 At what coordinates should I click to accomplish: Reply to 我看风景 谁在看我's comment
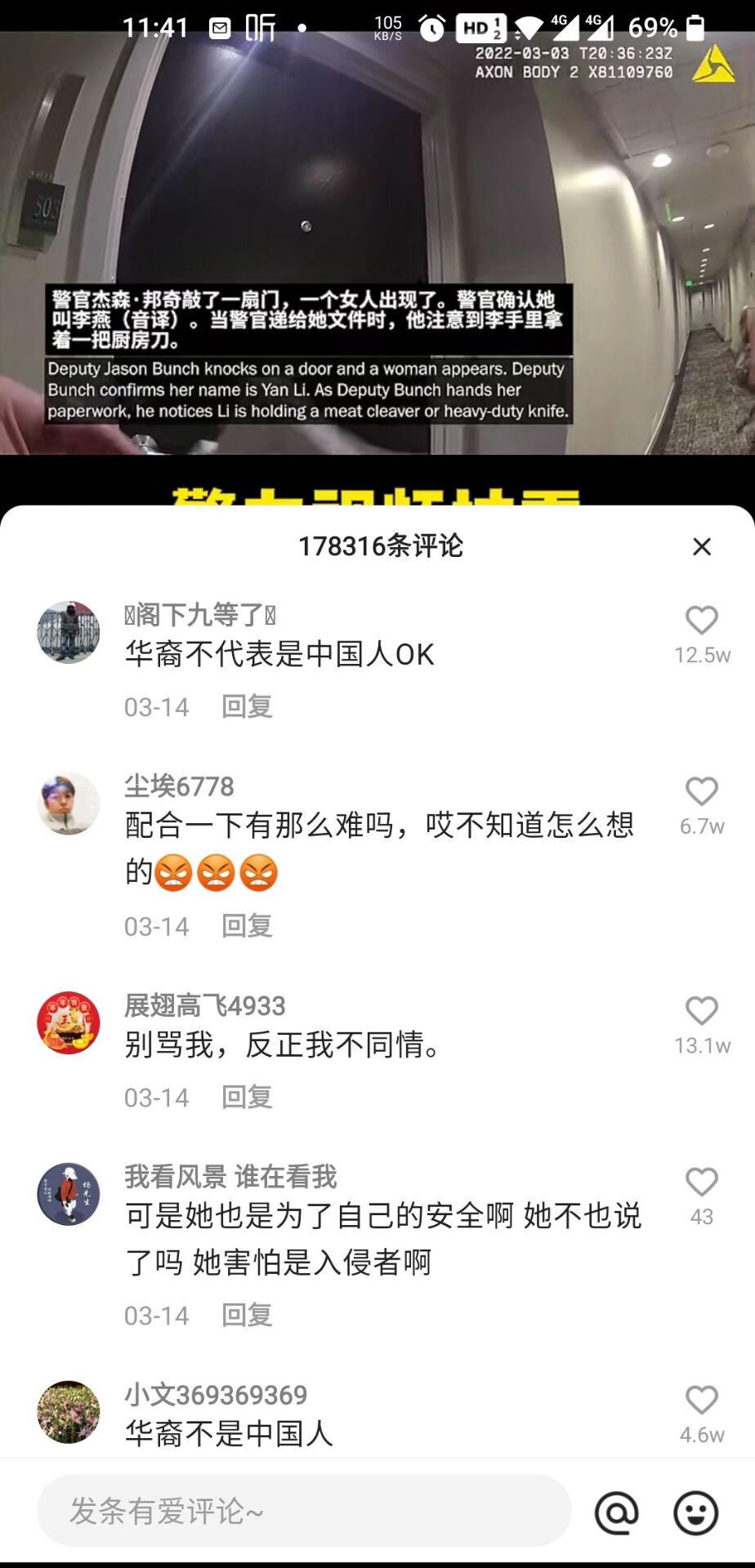tap(247, 1315)
